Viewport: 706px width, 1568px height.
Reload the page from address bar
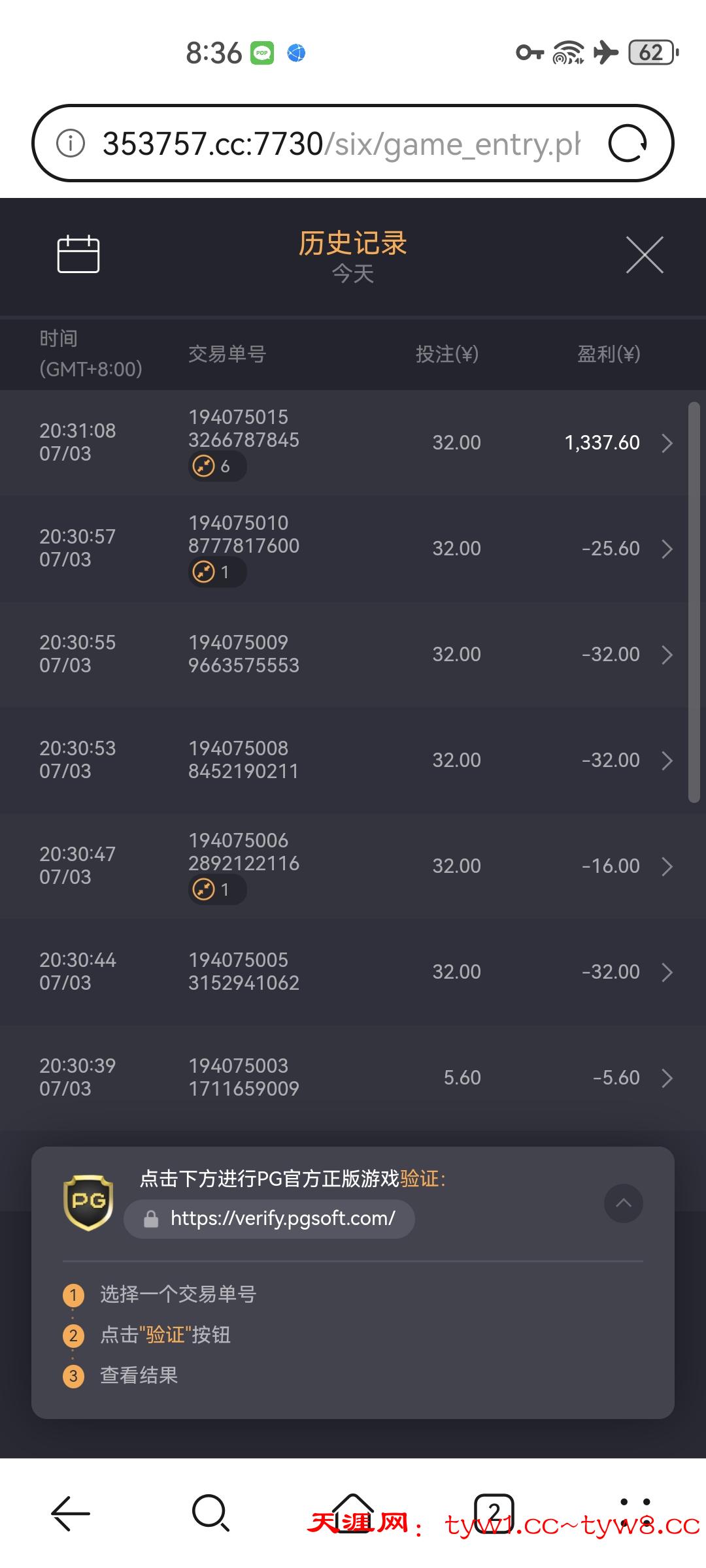point(628,143)
